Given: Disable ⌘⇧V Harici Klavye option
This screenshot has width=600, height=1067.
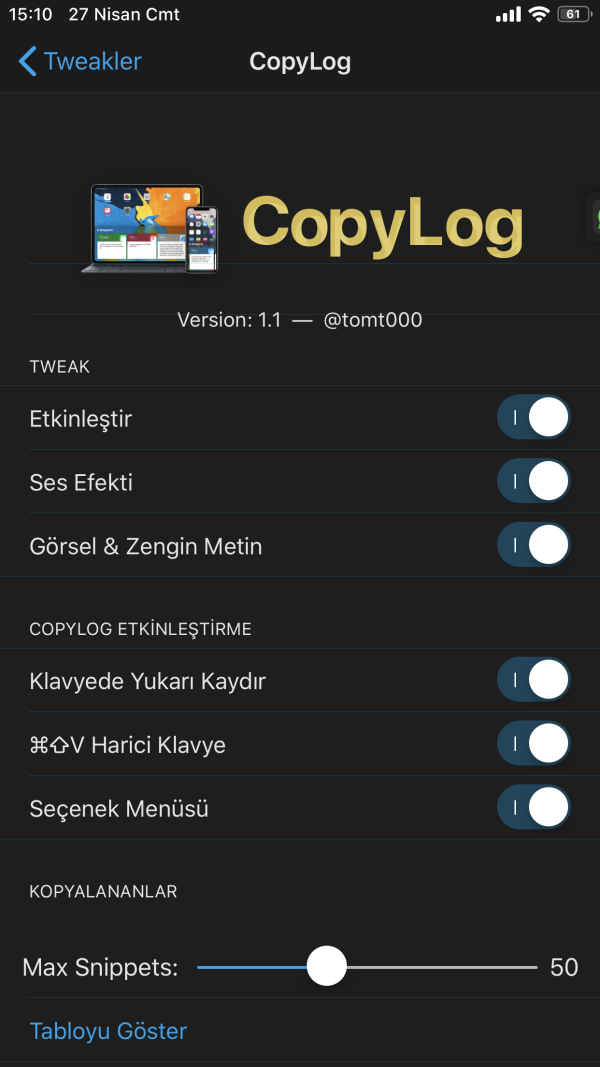Looking at the screenshot, I should pyautogui.click(x=534, y=745).
